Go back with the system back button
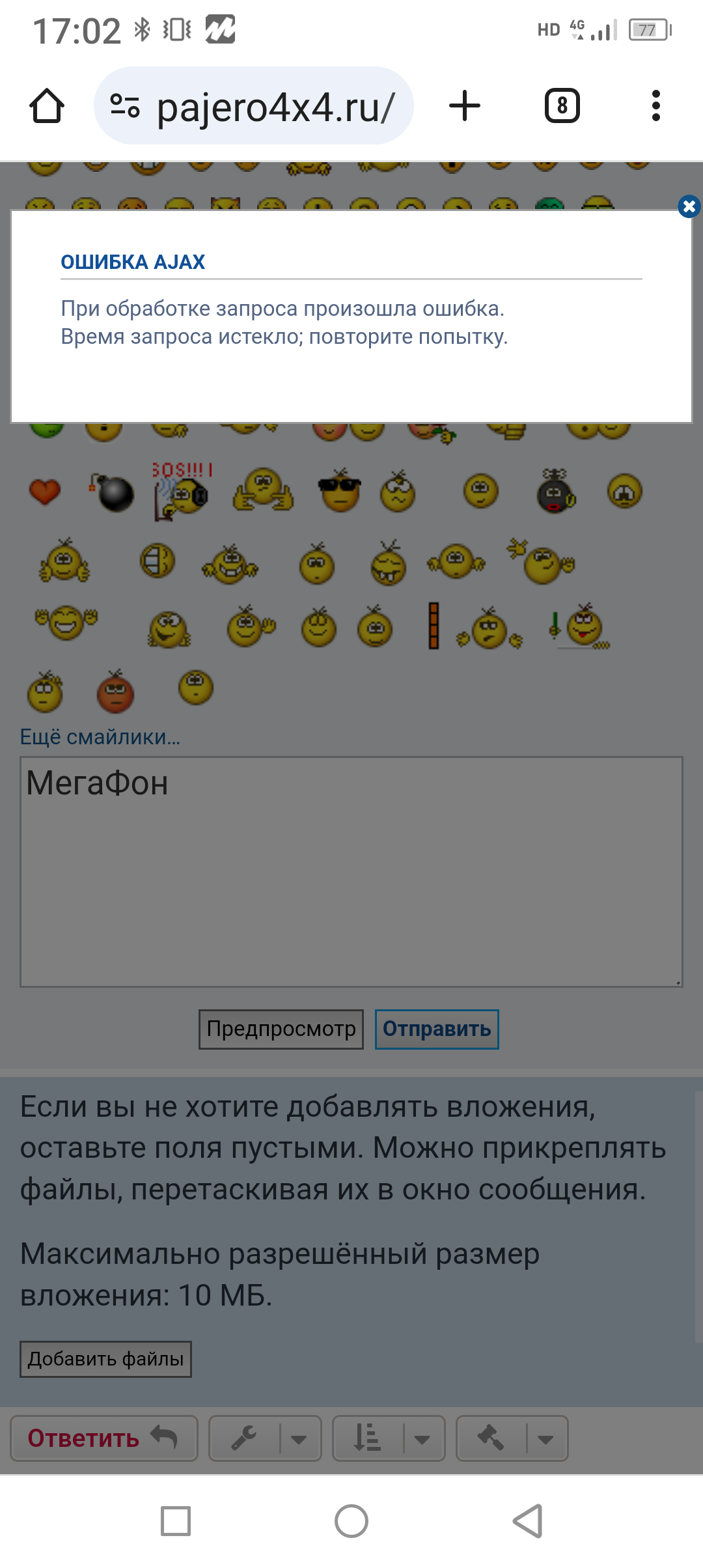The height and width of the screenshot is (1568, 703). (528, 1521)
